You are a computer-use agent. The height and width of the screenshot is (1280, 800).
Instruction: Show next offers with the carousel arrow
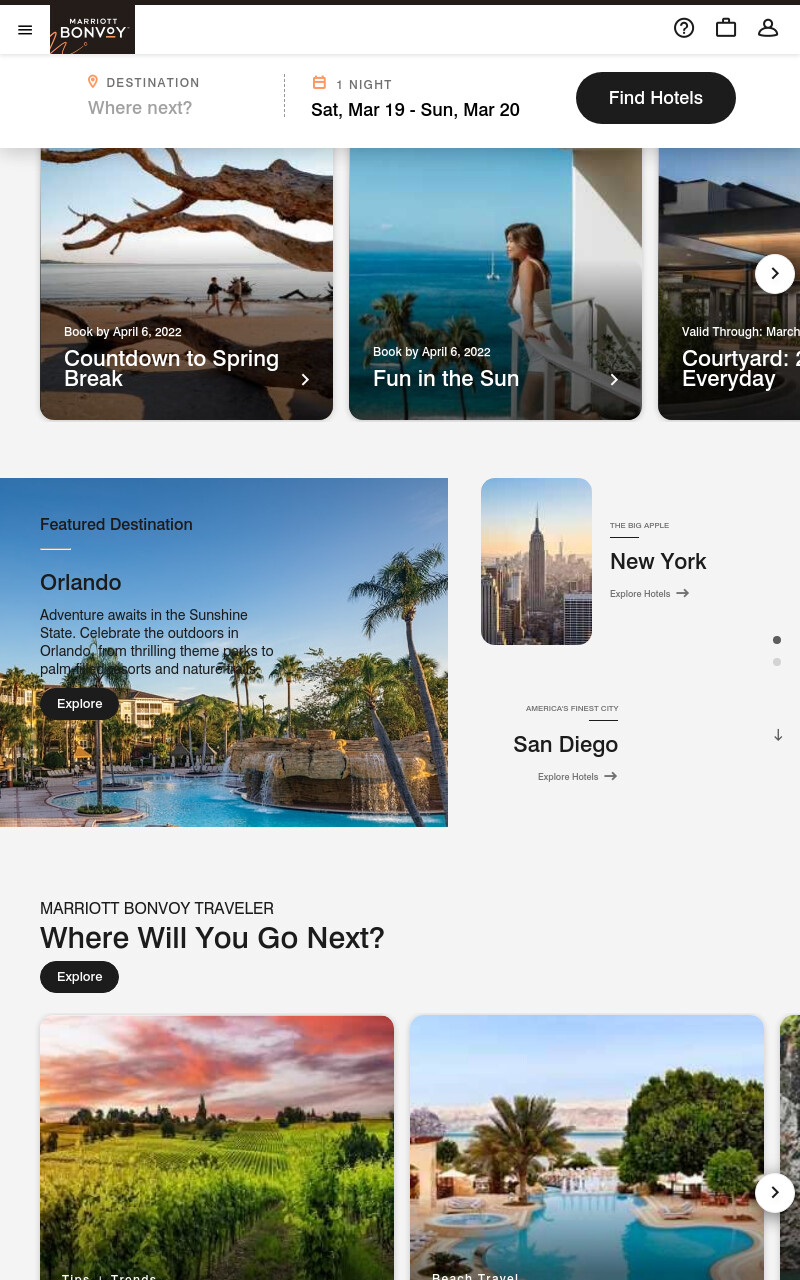pos(775,274)
